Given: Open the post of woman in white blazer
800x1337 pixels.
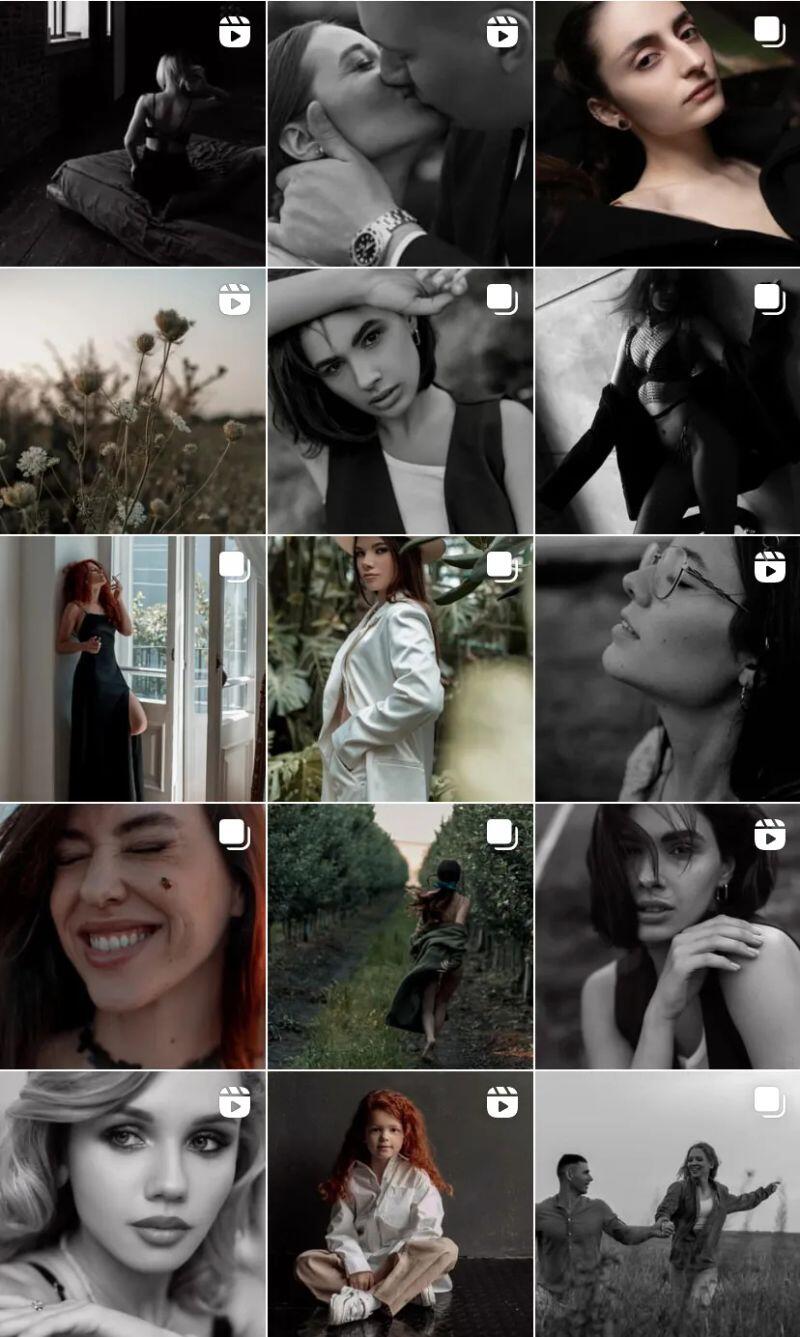Looking at the screenshot, I should [x=400, y=668].
